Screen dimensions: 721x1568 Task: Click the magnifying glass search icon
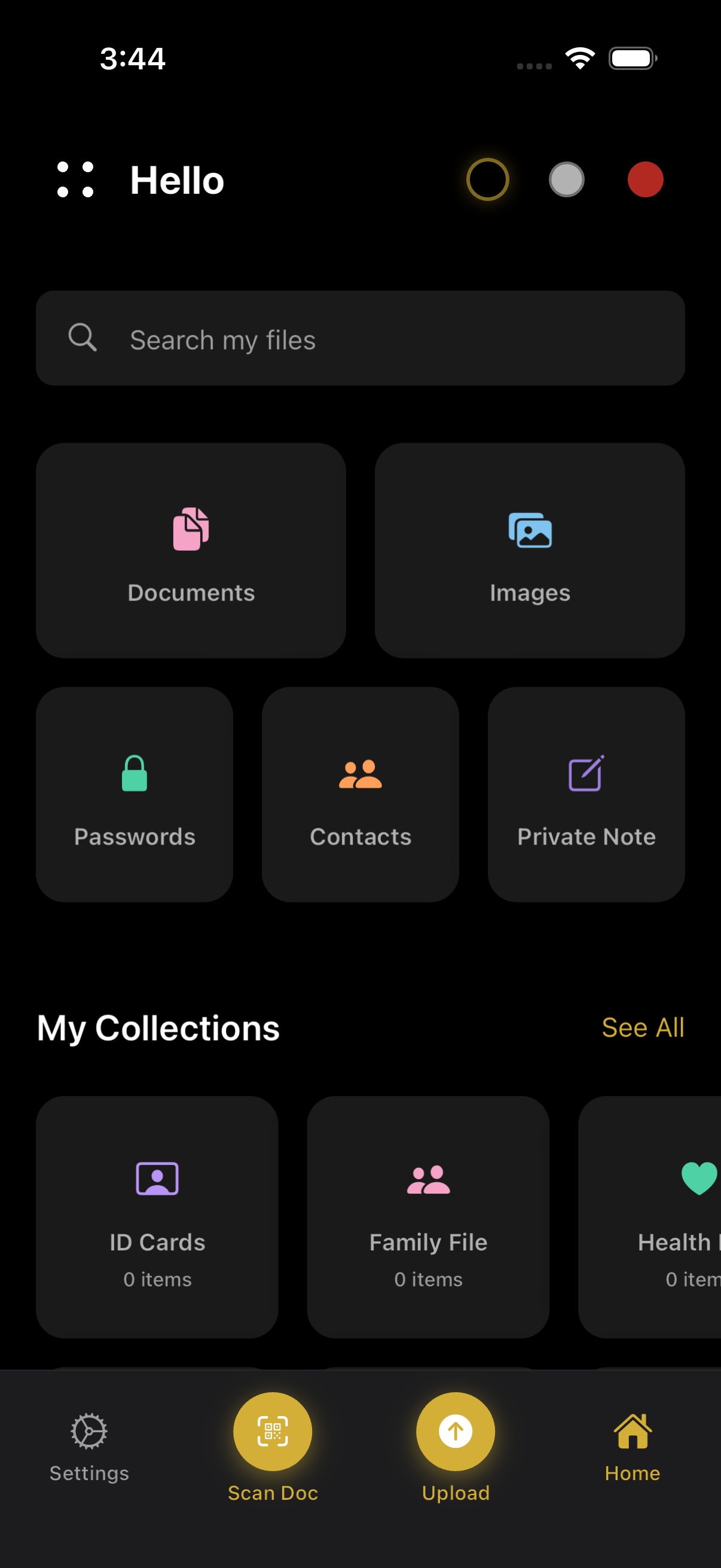(83, 338)
